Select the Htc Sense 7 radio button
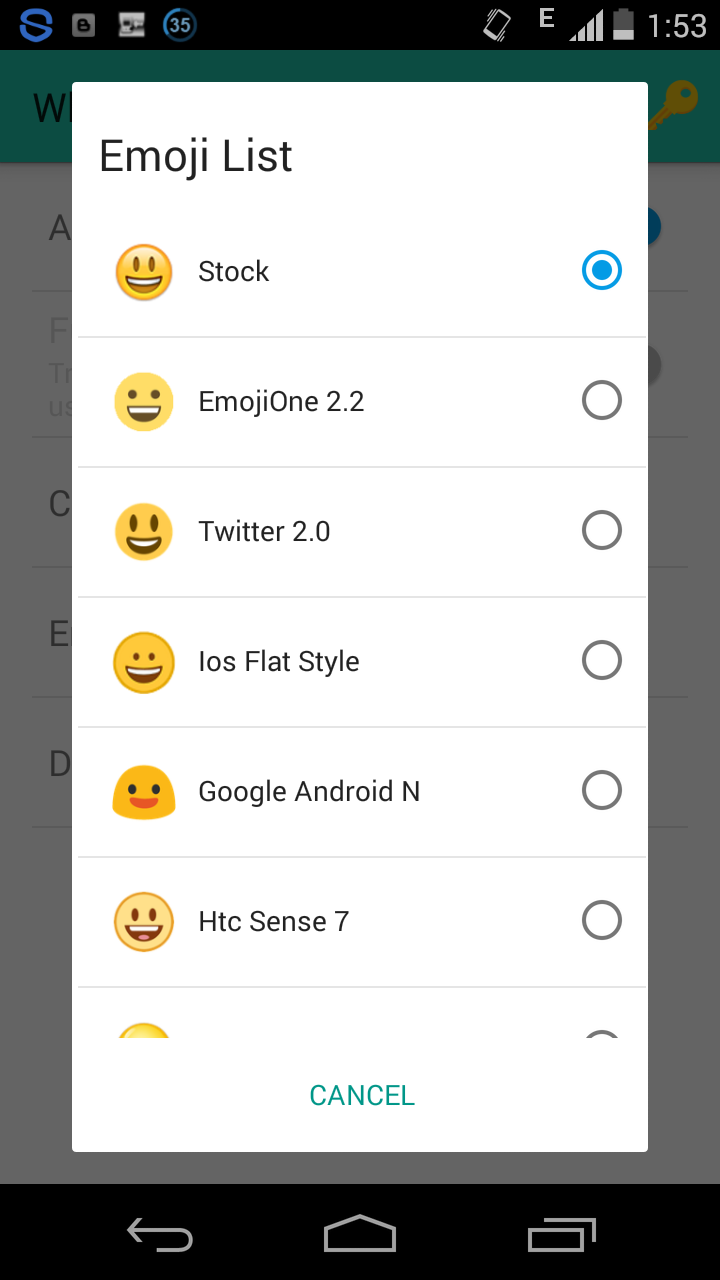 (601, 920)
